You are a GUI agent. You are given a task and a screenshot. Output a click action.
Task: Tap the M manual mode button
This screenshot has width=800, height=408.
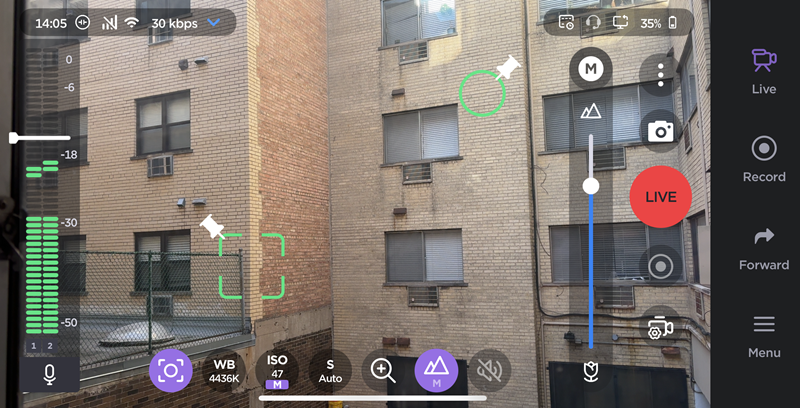[591, 69]
